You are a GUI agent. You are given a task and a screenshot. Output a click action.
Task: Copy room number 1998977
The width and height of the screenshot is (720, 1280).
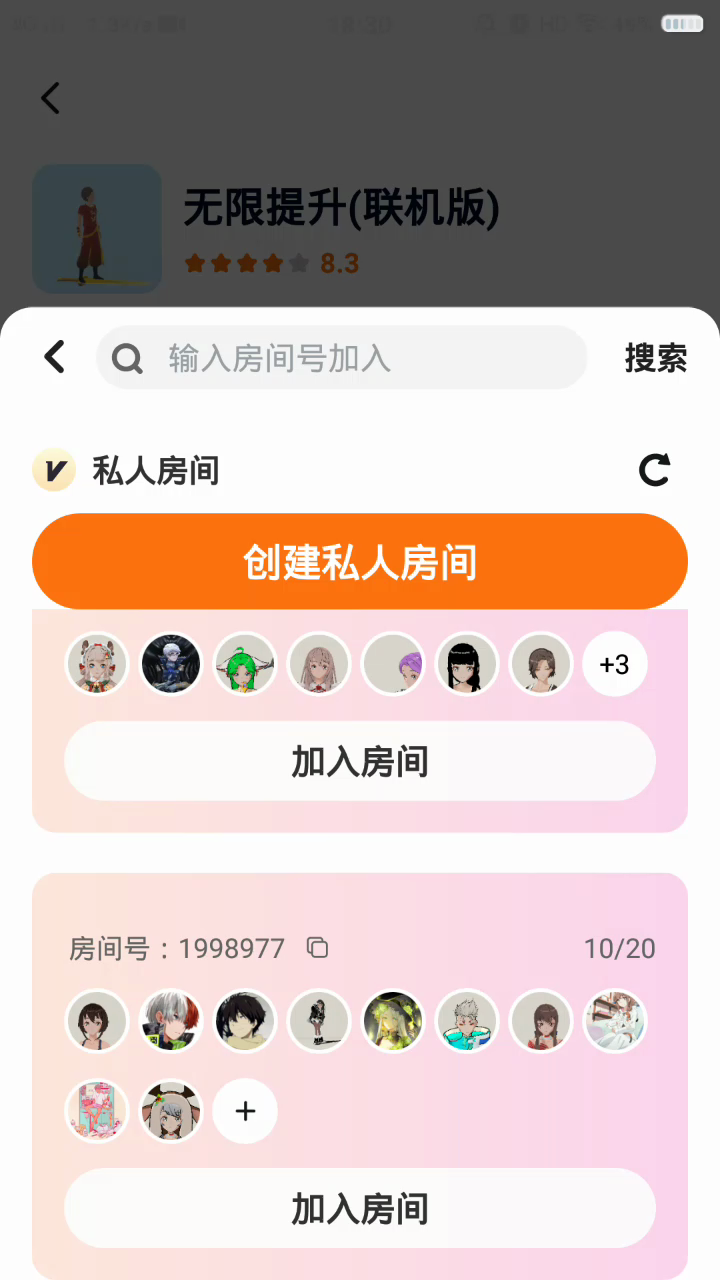coord(317,948)
